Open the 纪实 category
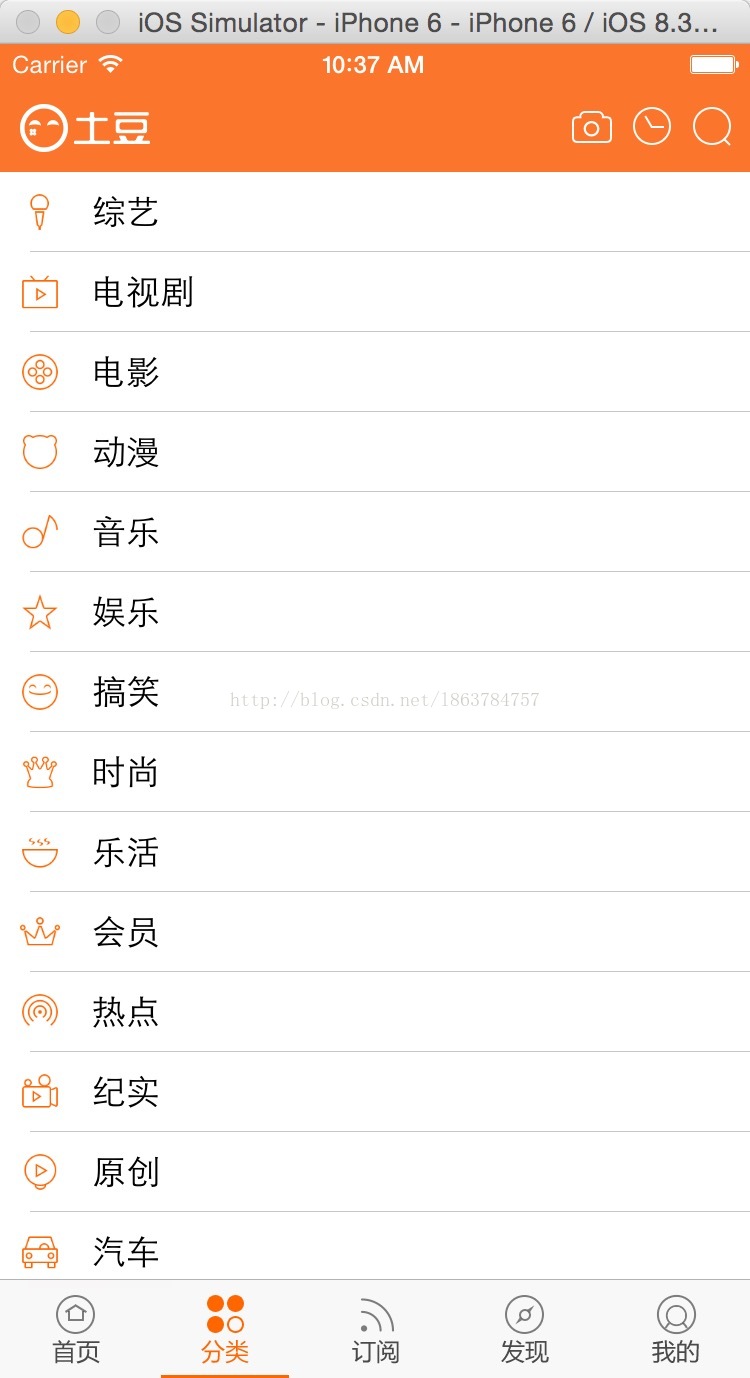This screenshot has height=1378, width=750. click(x=375, y=1092)
